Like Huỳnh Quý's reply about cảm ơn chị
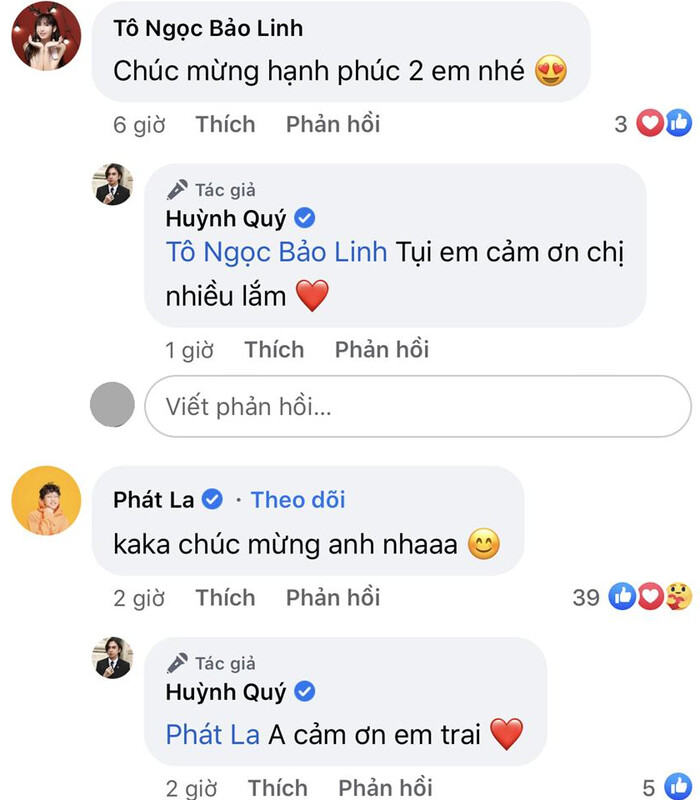This screenshot has height=800, width=700. [274, 350]
